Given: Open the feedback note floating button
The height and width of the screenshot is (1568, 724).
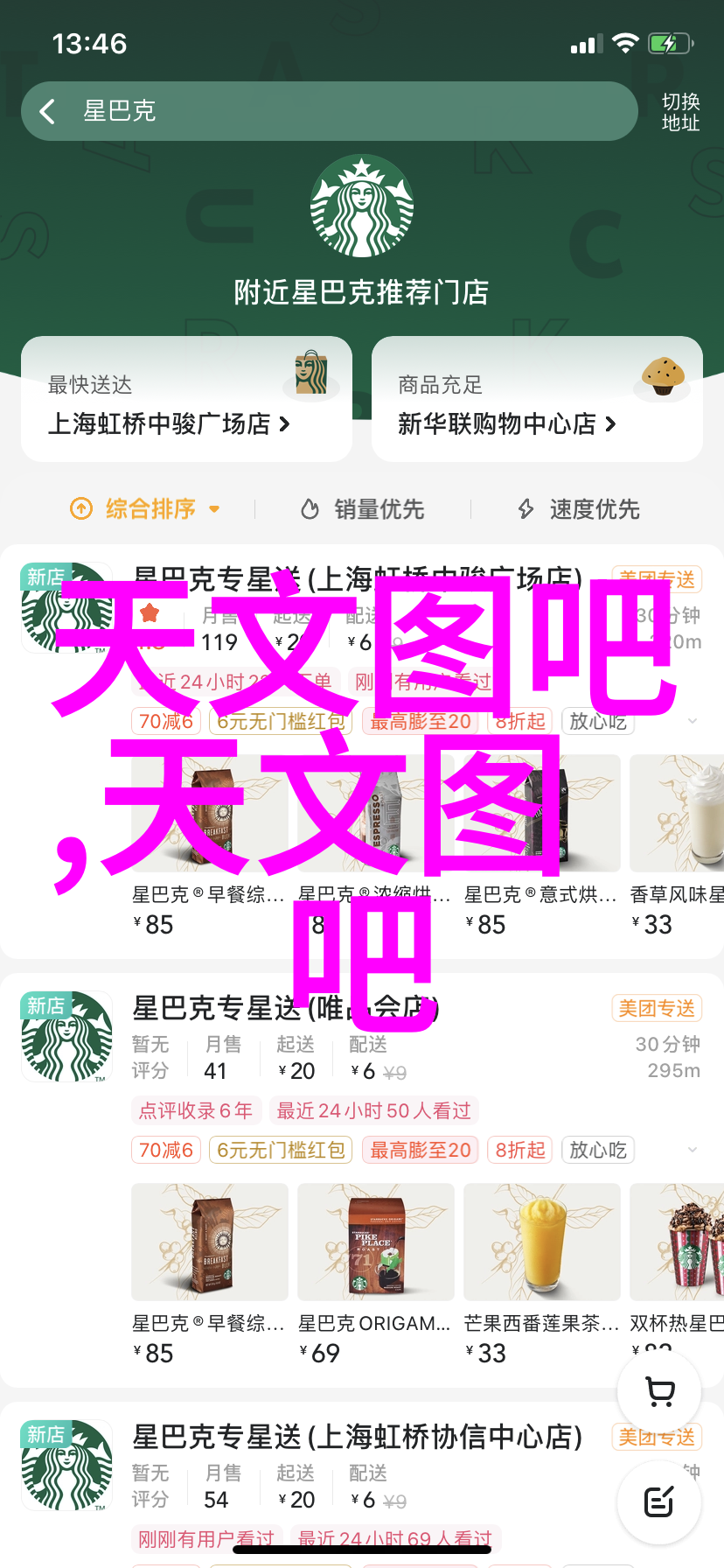Looking at the screenshot, I should 659,1501.
